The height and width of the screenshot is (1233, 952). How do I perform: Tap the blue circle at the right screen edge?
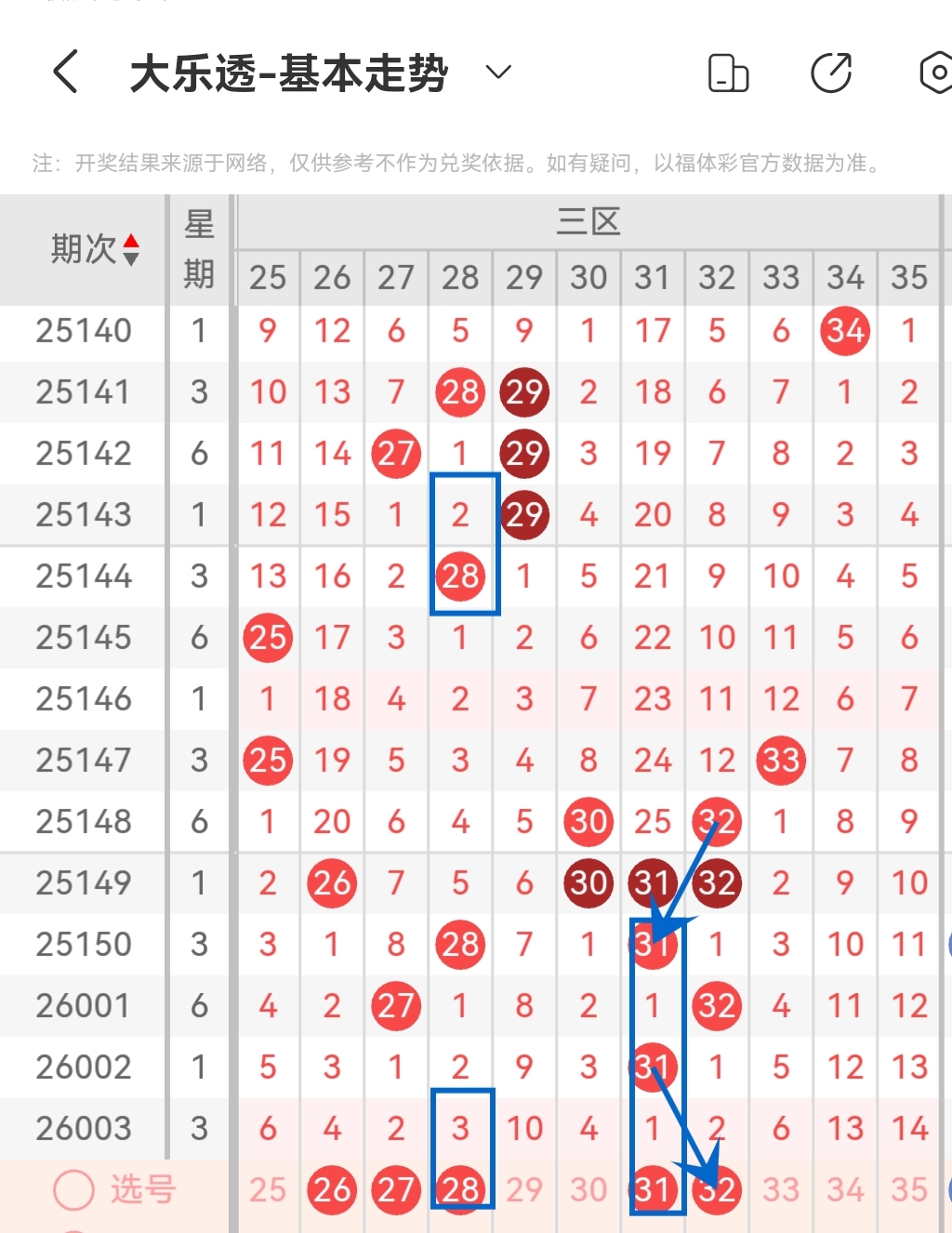948,944
